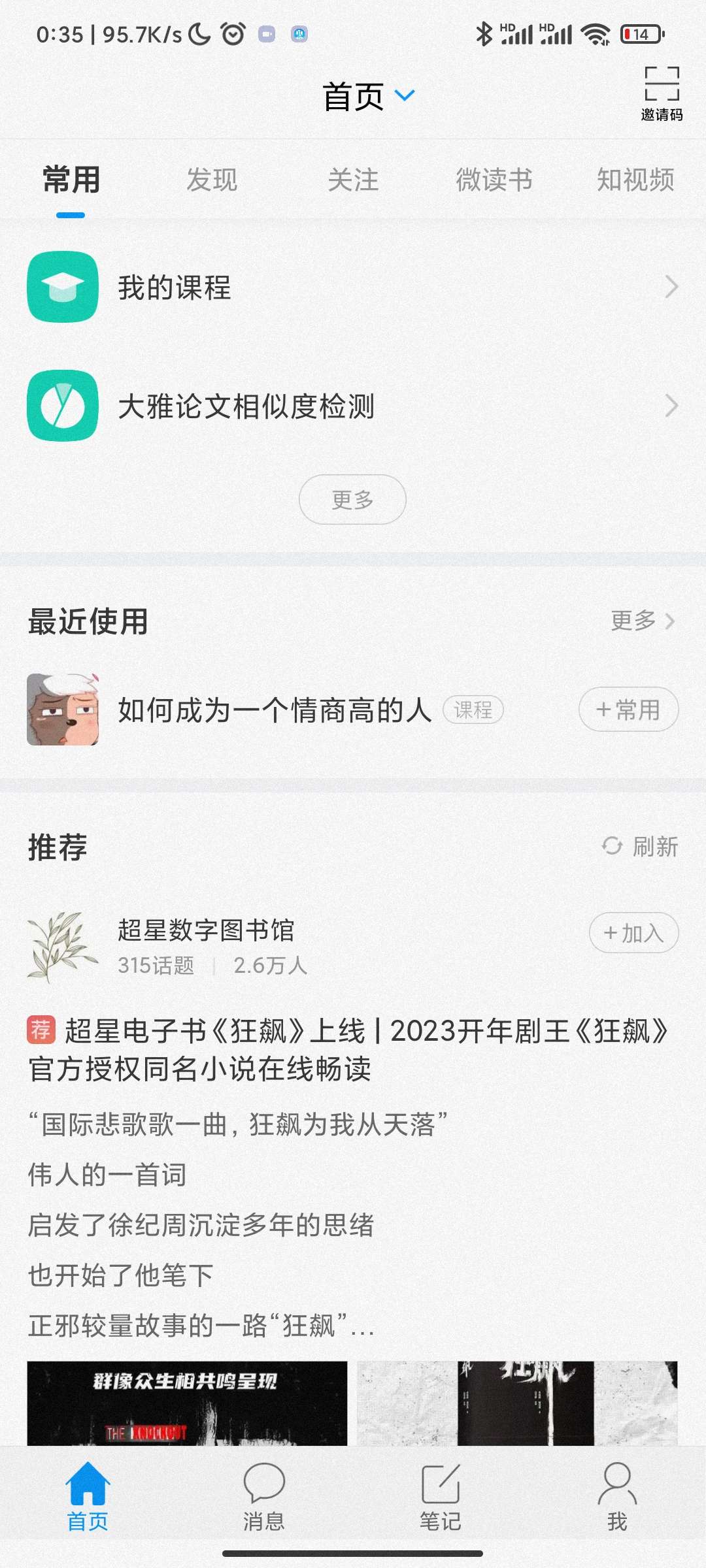
Task: Switch to the 发现 tab
Action: point(212,180)
